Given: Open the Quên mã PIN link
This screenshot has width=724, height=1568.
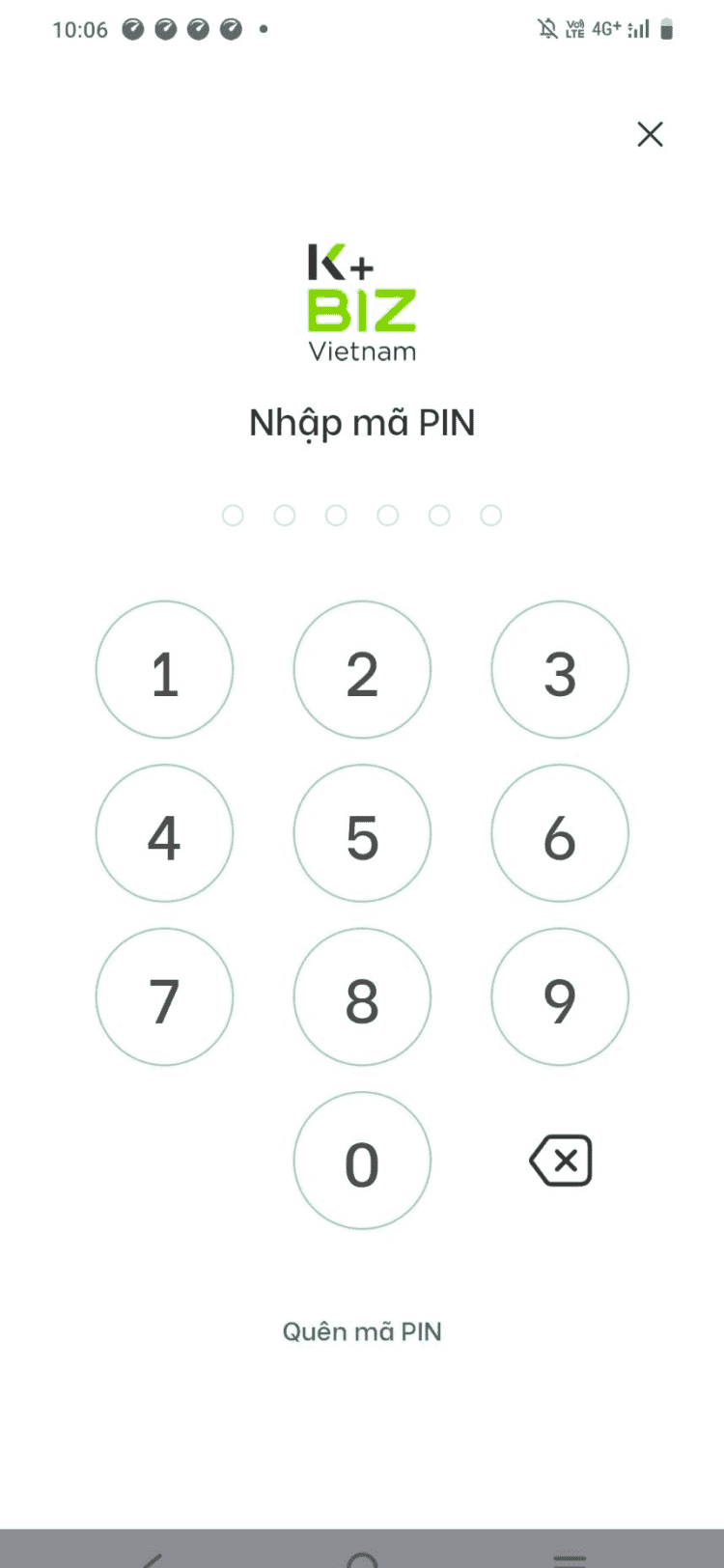Looking at the screenshot, I should 362,1331.
